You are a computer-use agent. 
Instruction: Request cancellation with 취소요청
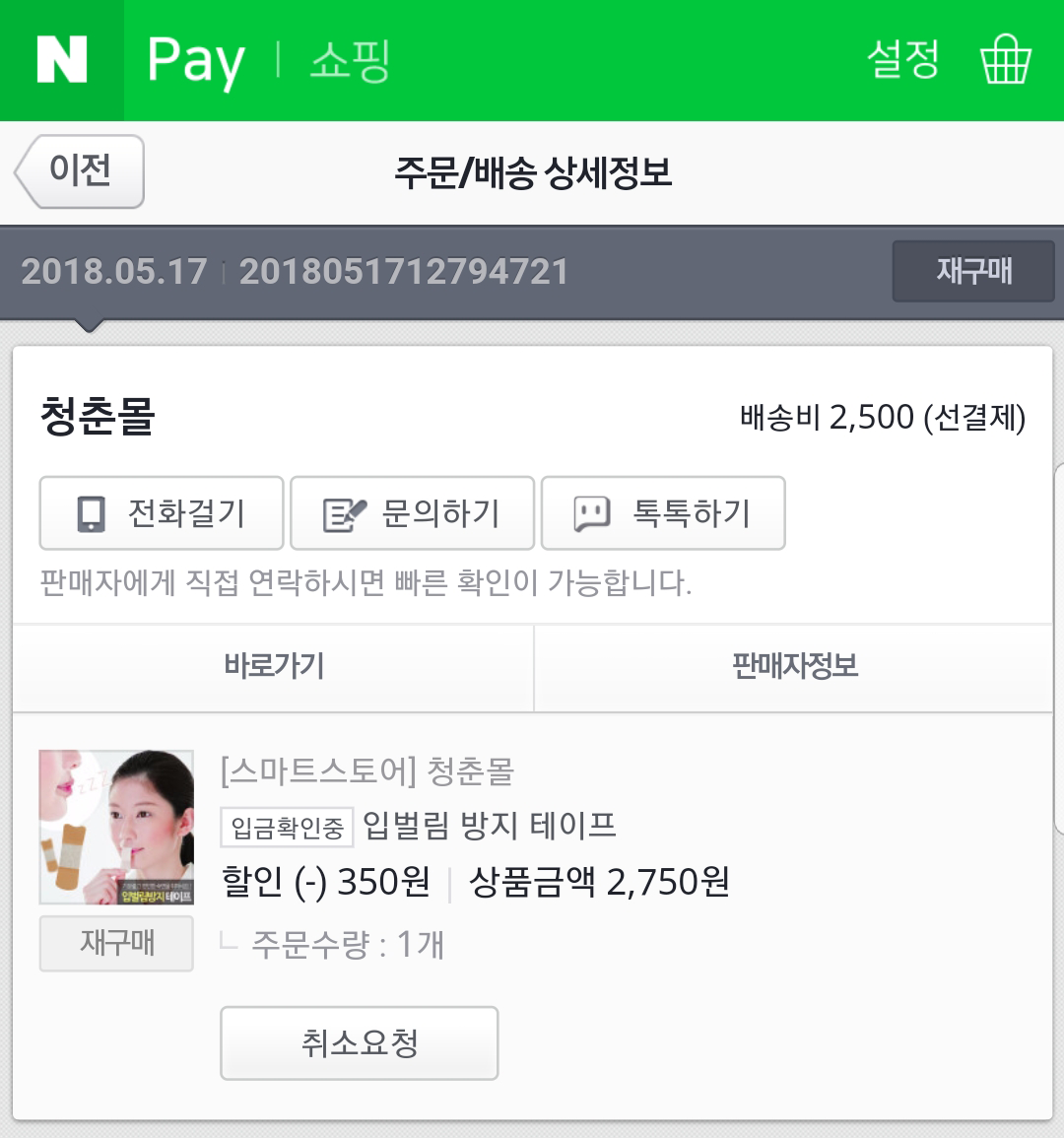359,1042
